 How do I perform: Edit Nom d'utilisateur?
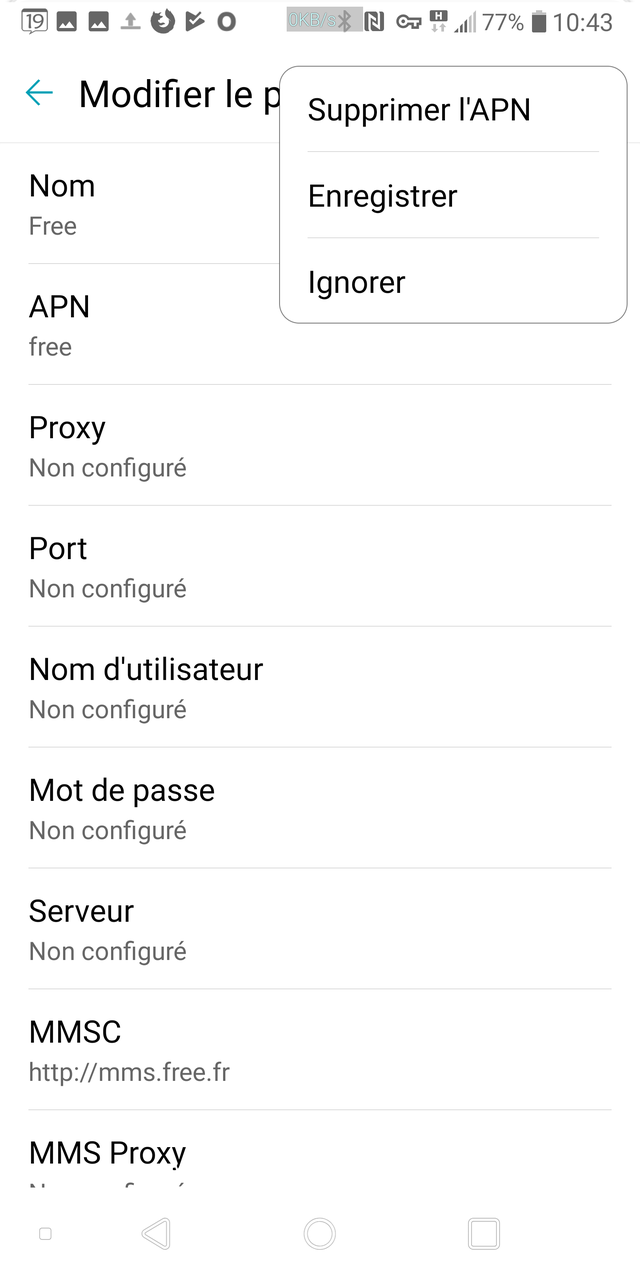(x=320, y=688)
